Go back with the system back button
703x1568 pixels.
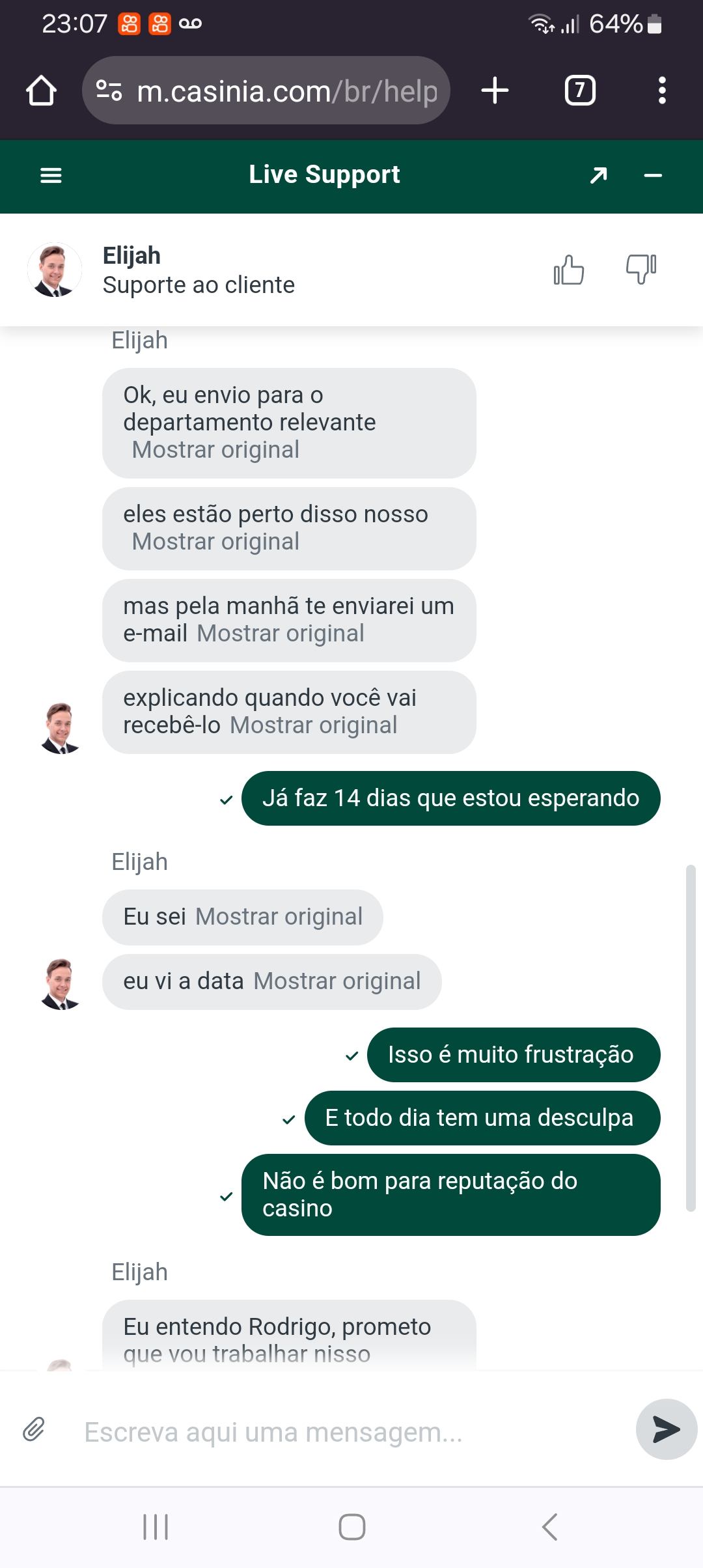point(550,1526)
